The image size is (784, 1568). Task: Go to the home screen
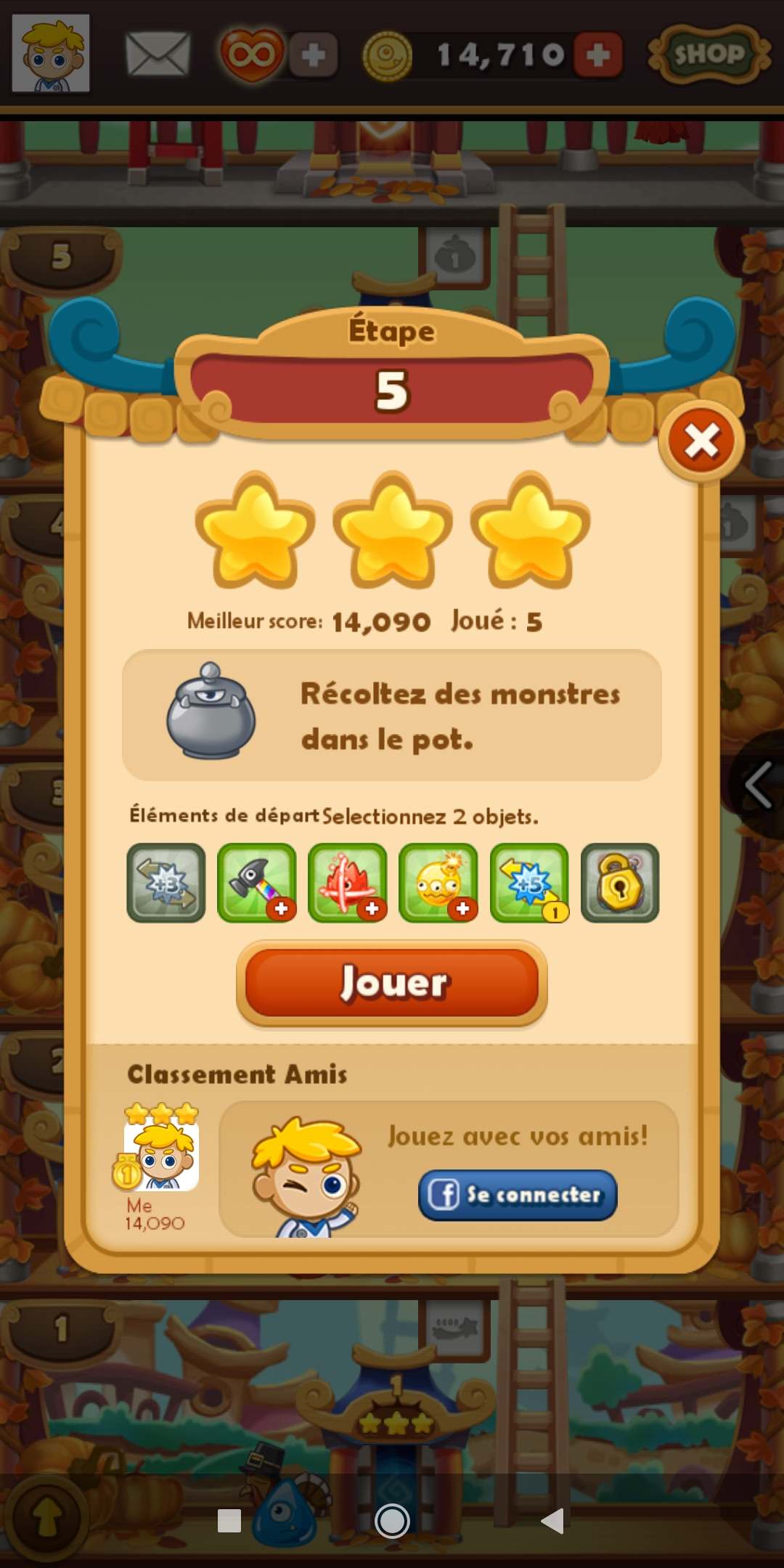(392, 1520)
